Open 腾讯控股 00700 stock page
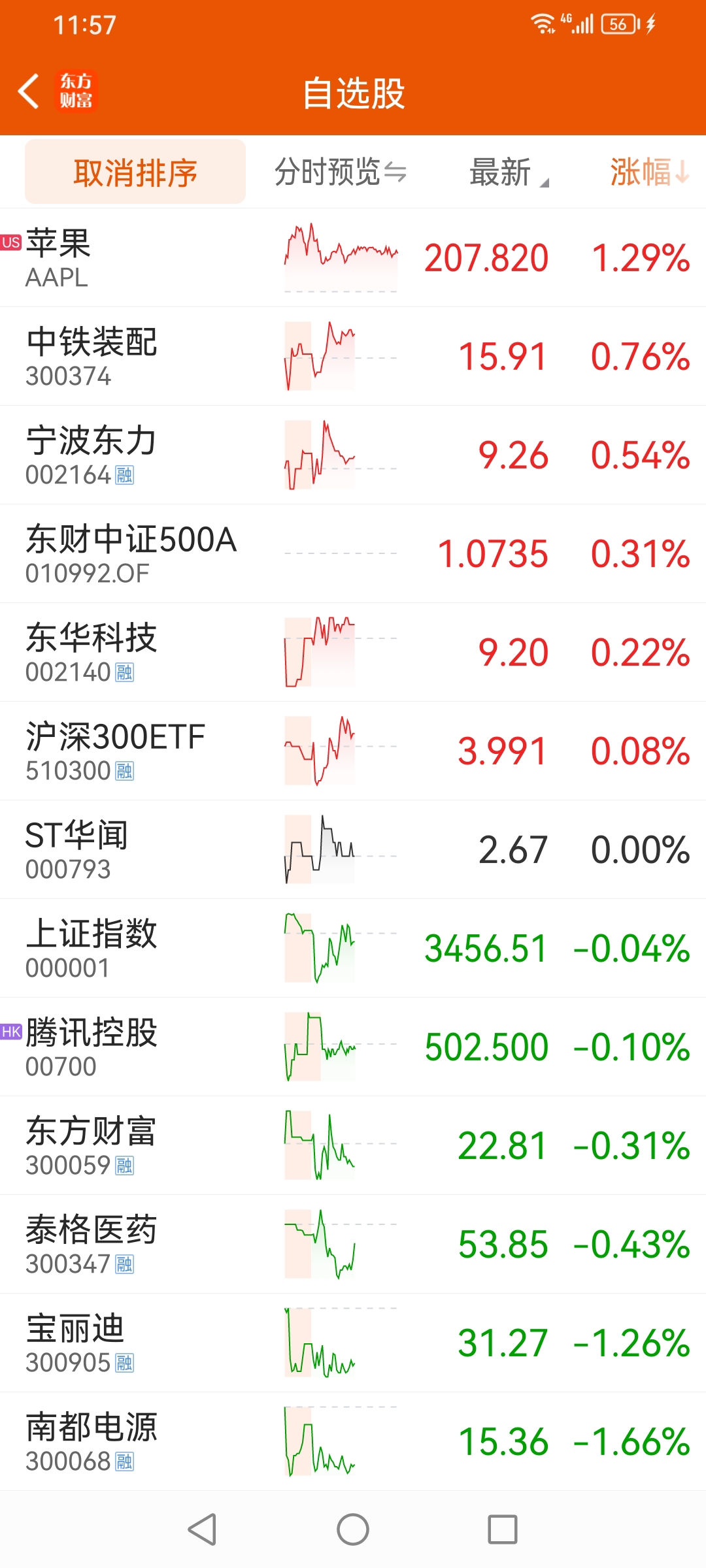Viewport: 706px width, 1568px height. tap(353, 1047)
